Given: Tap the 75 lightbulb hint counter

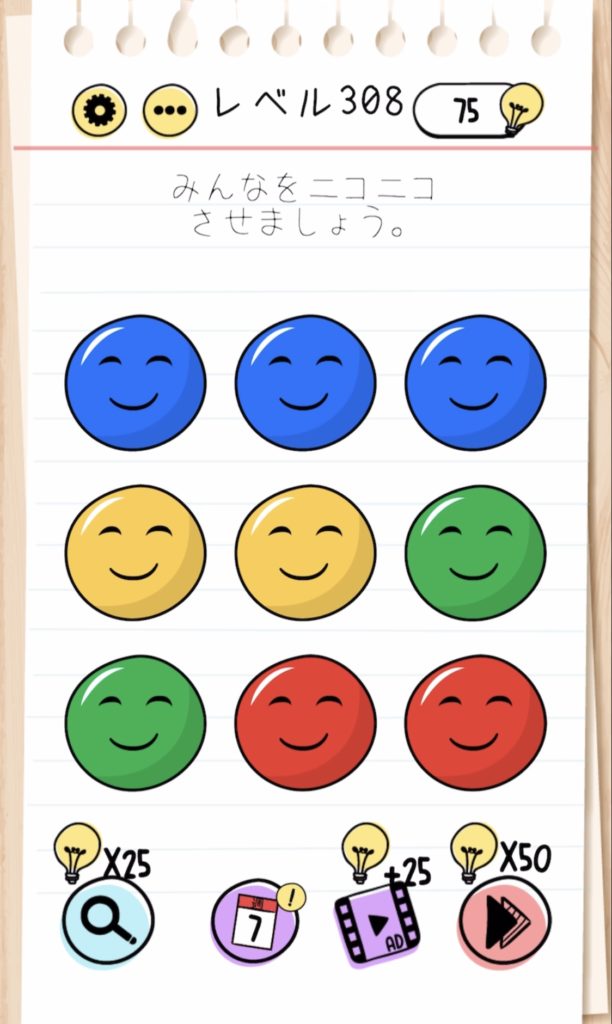Looking at the screenshot, I should coord(474,110).
